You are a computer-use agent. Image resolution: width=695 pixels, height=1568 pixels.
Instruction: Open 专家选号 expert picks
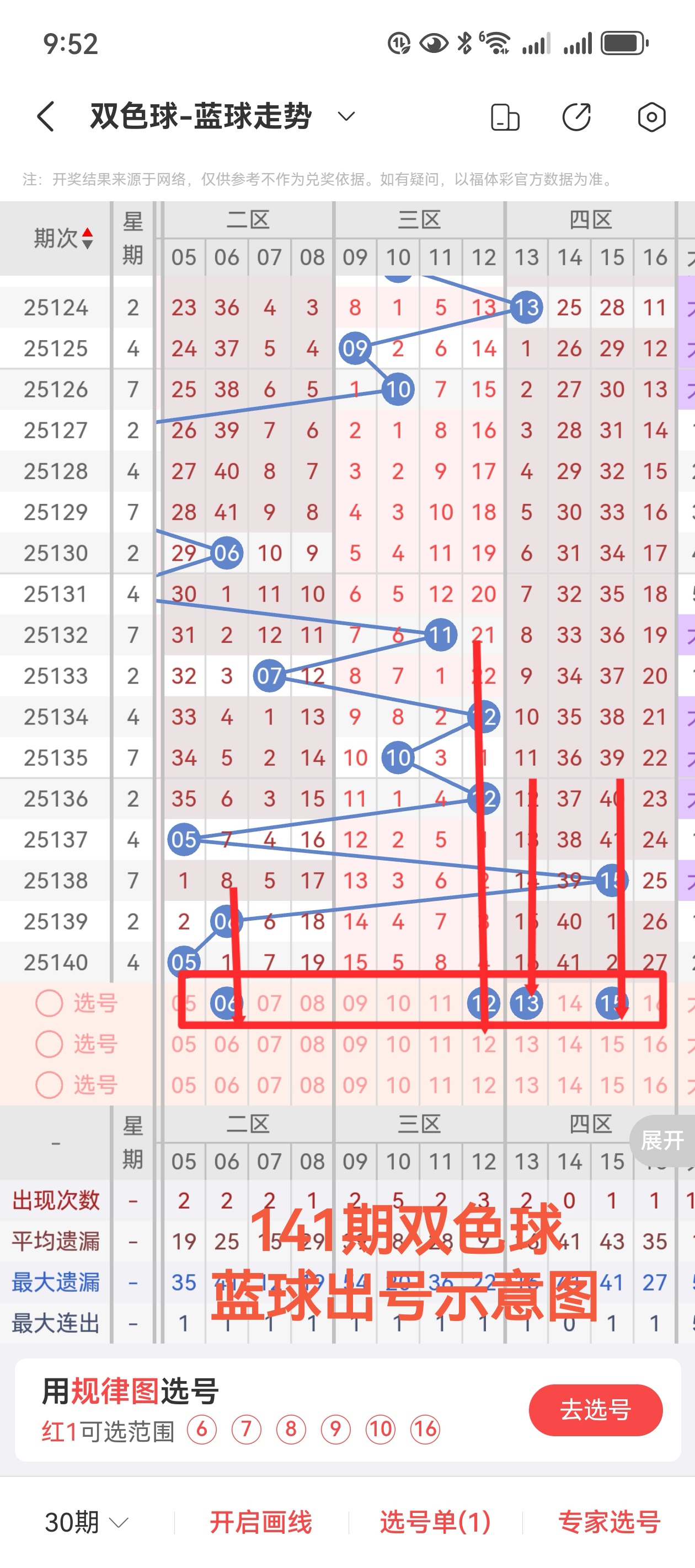[x=609, y=1522]
